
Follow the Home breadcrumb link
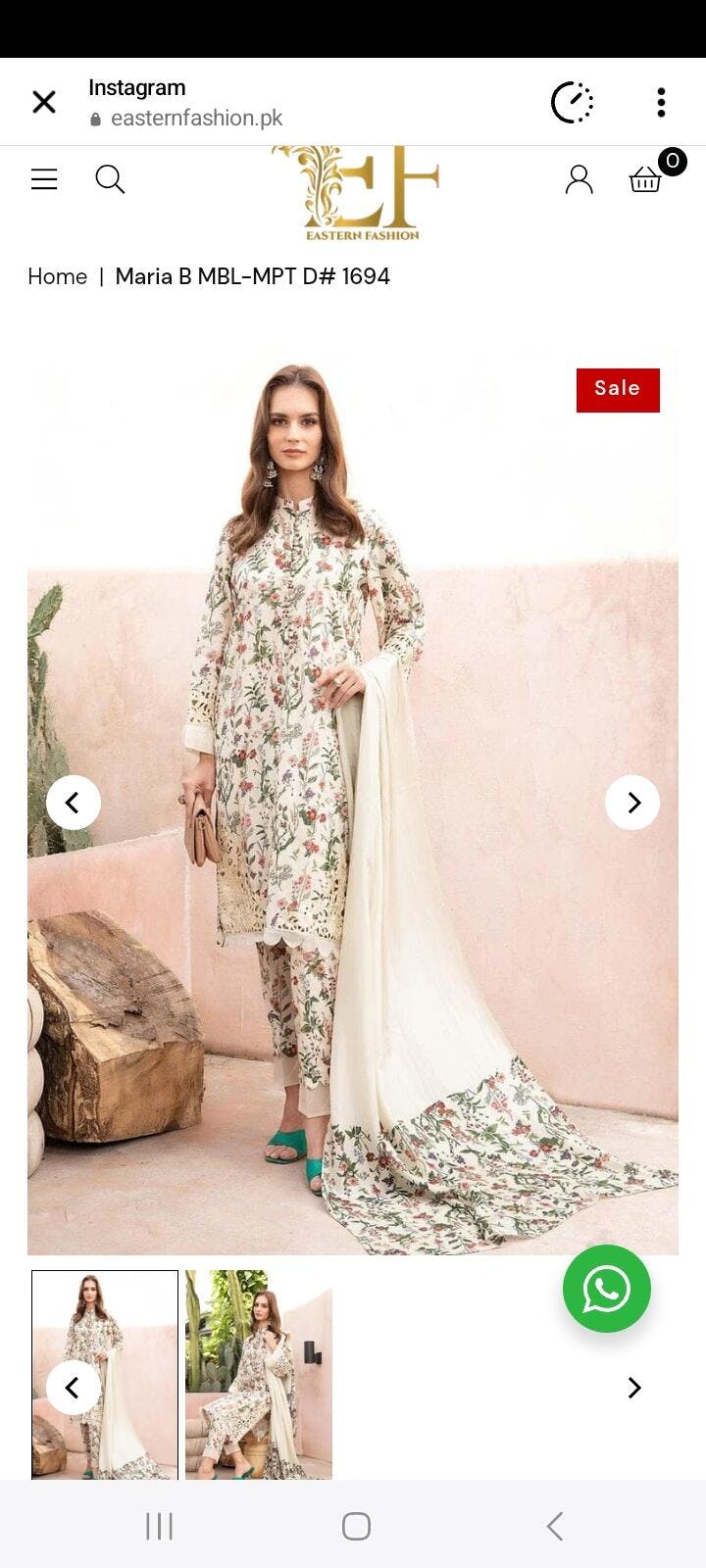58,276
